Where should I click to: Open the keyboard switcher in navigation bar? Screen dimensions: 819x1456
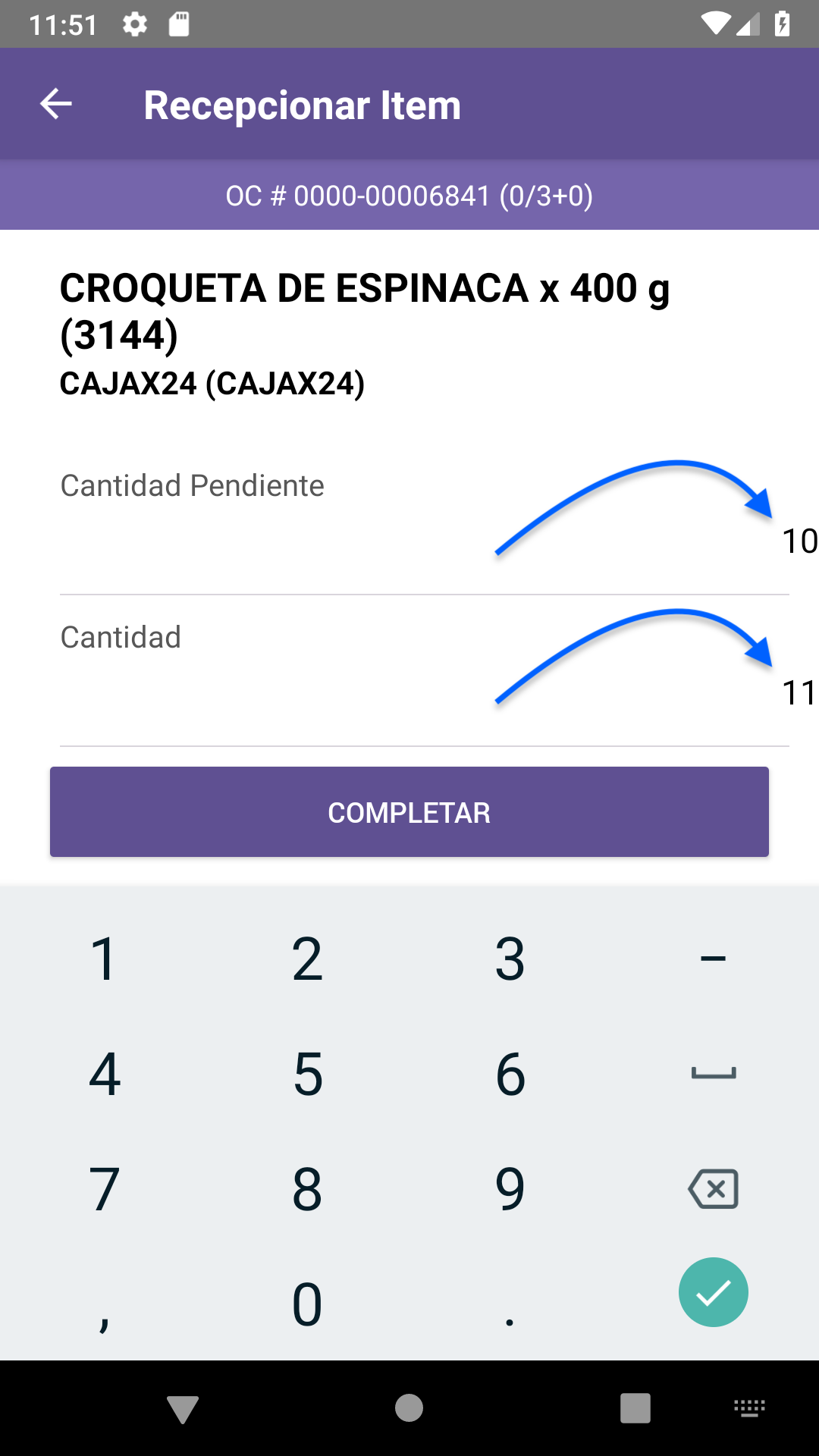pyautogui.click(x=748, y=1407)
